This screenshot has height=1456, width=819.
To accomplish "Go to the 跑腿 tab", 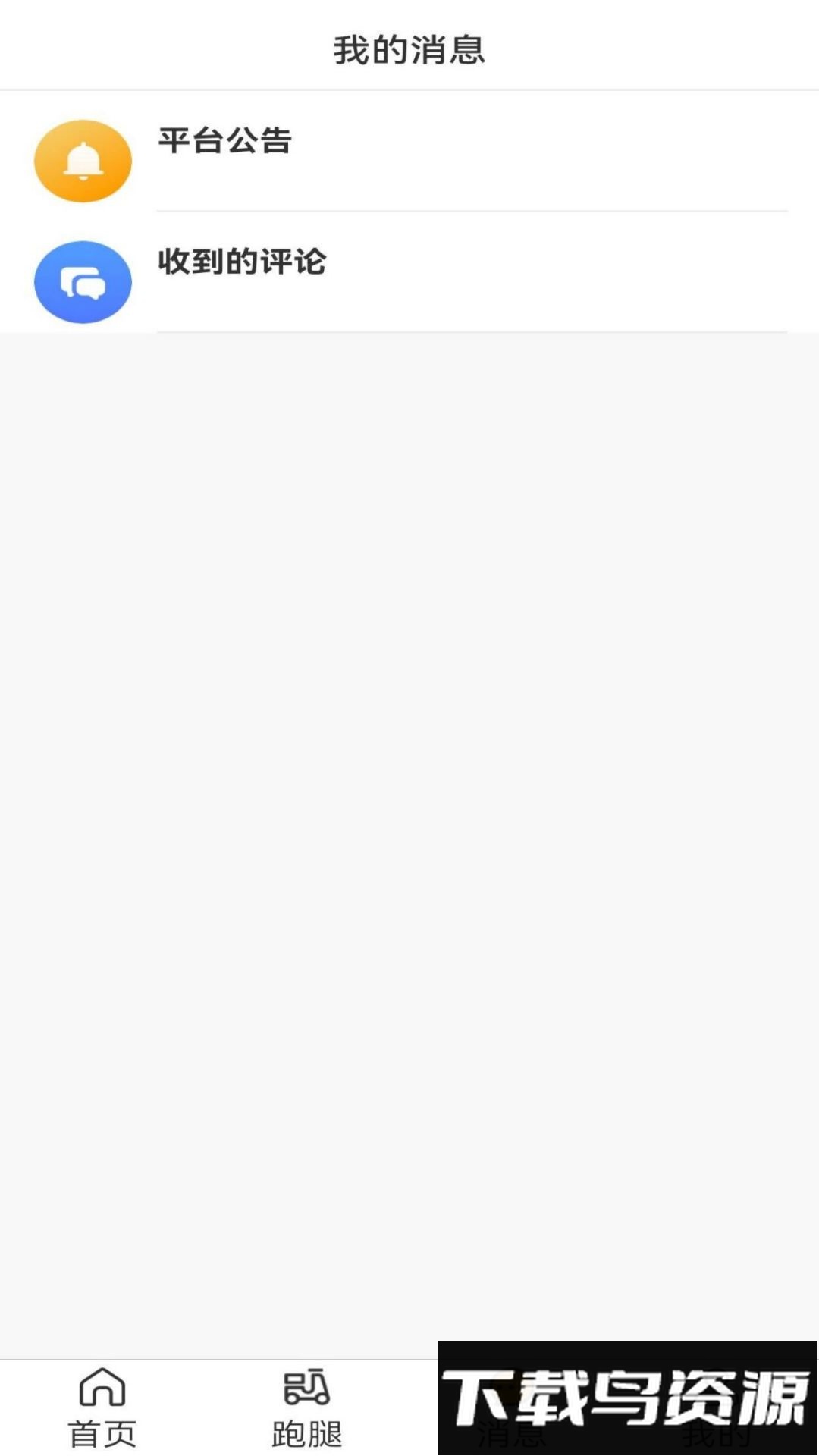I will (306, 1407).
